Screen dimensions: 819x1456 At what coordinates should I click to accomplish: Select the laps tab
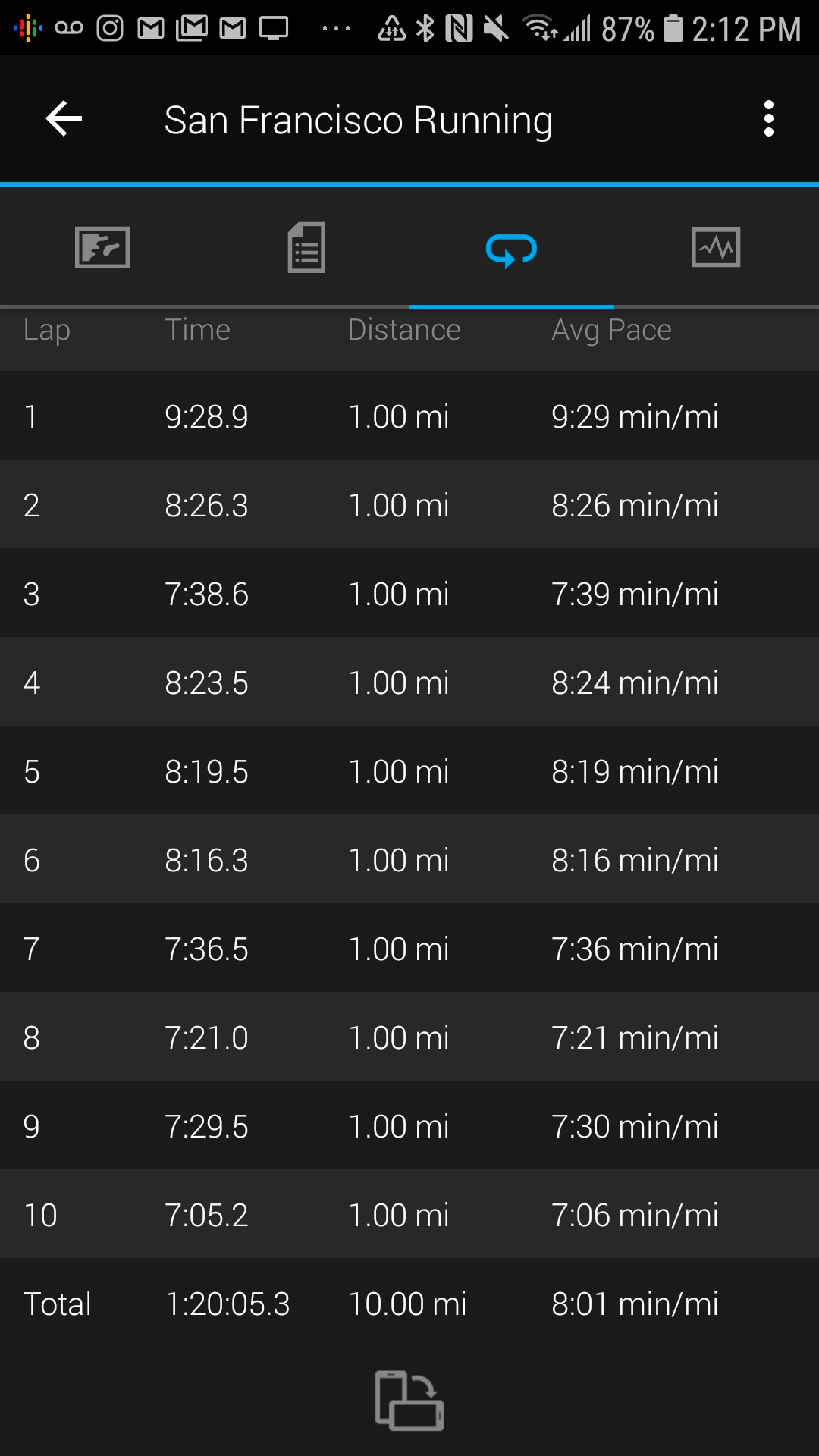(511, 249)
